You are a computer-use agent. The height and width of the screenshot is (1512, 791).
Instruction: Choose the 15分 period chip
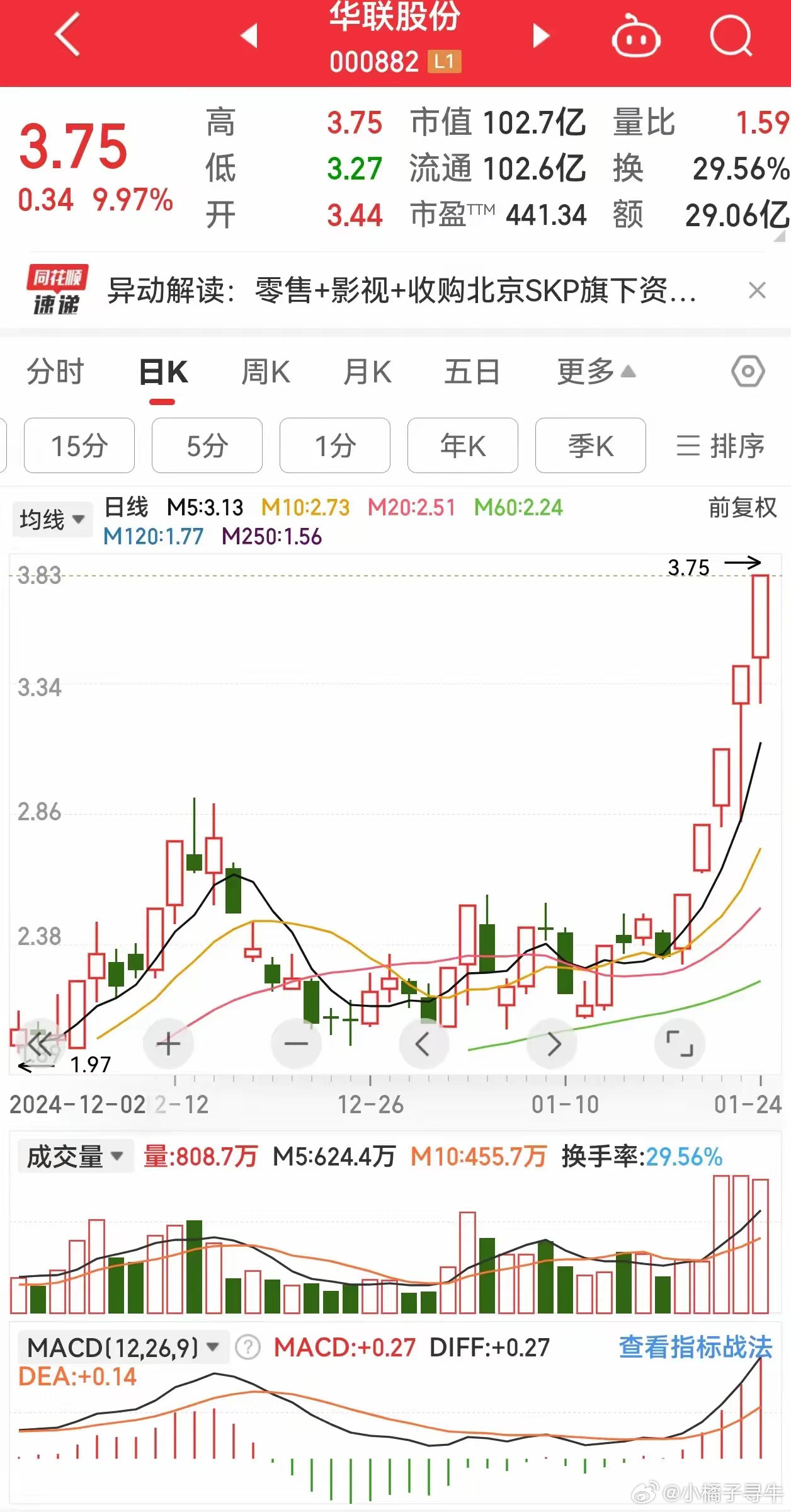pyautogui.click(x=79, y=445)
